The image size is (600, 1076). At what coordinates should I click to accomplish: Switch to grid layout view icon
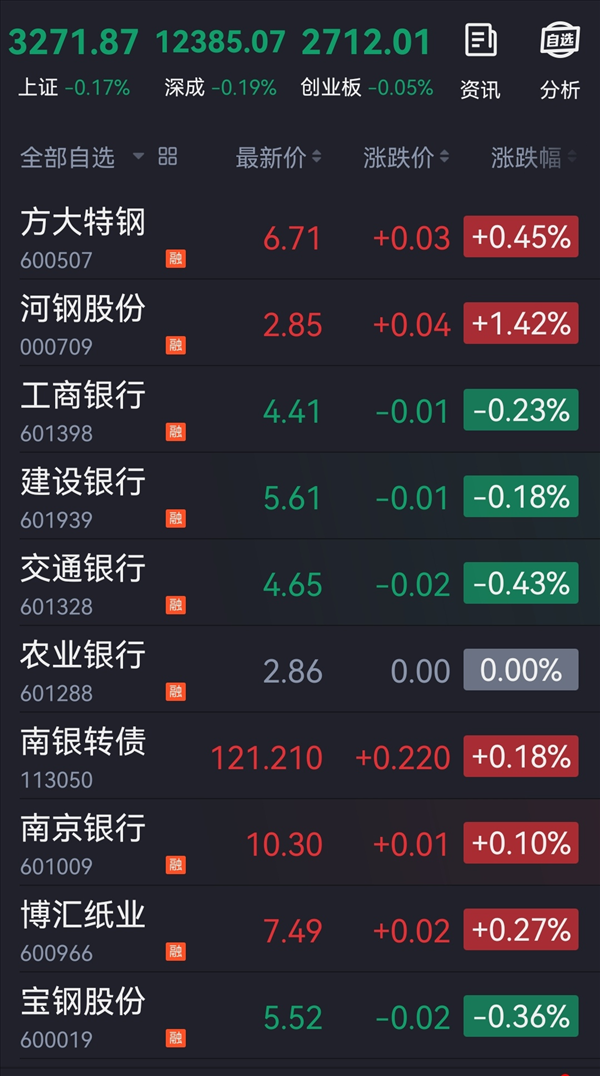[x=168, y=156]
